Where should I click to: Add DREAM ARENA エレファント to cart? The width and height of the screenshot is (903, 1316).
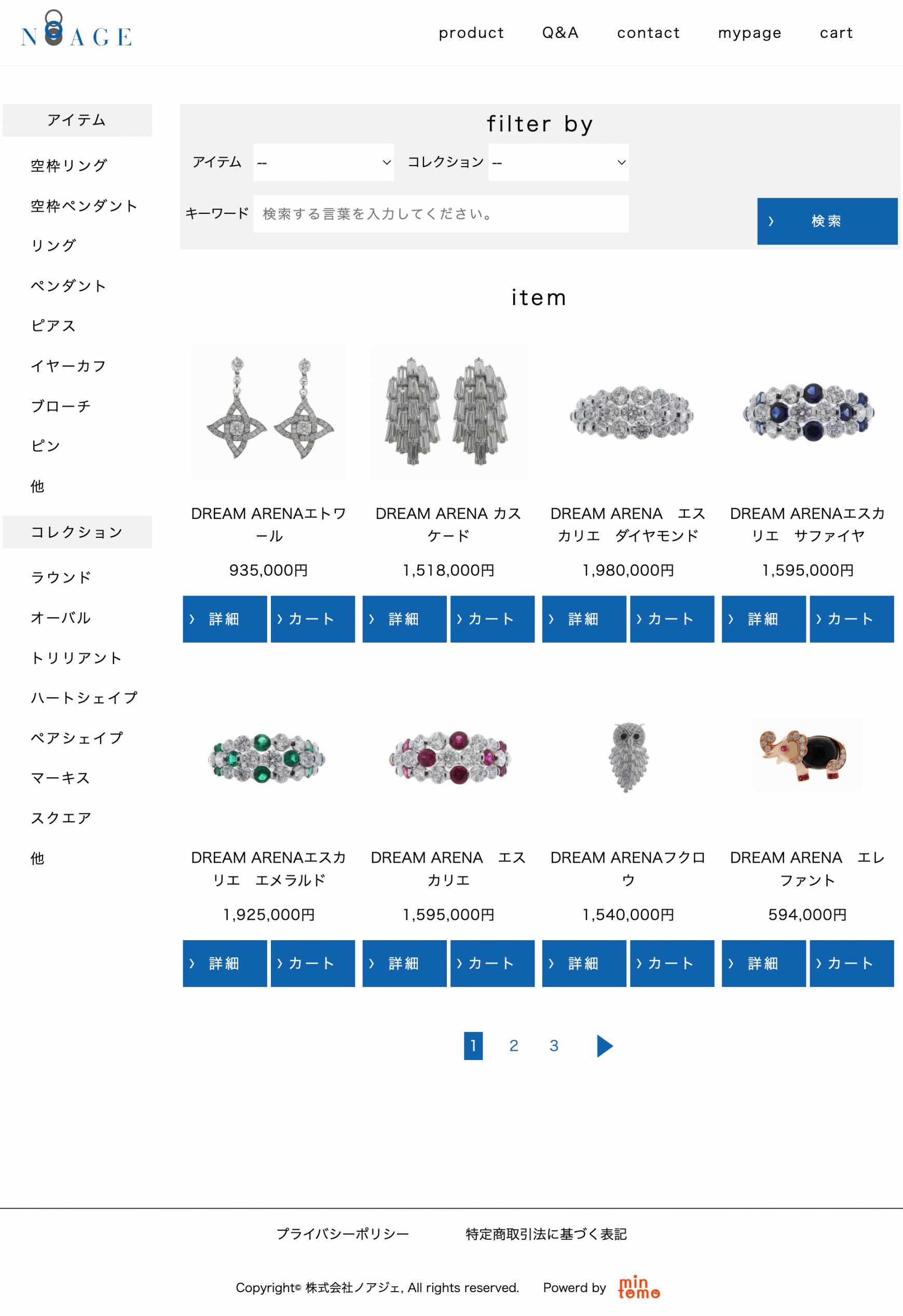tap(851, 963)
